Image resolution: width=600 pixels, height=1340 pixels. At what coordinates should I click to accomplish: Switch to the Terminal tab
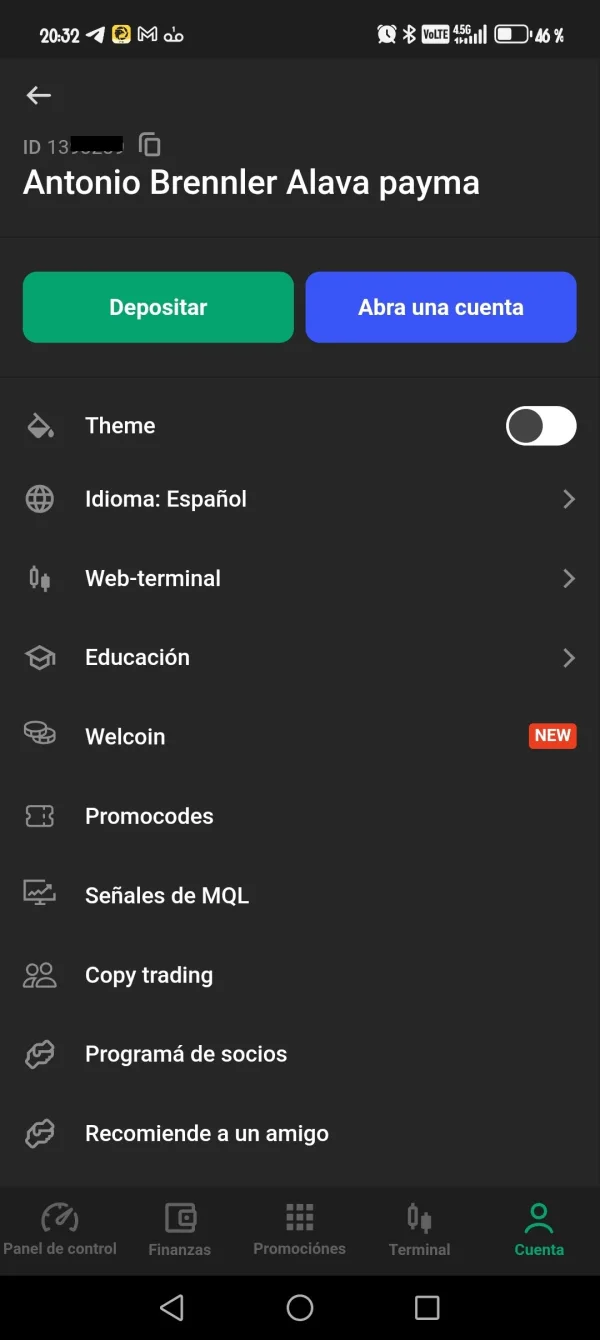pos(420,1230)
